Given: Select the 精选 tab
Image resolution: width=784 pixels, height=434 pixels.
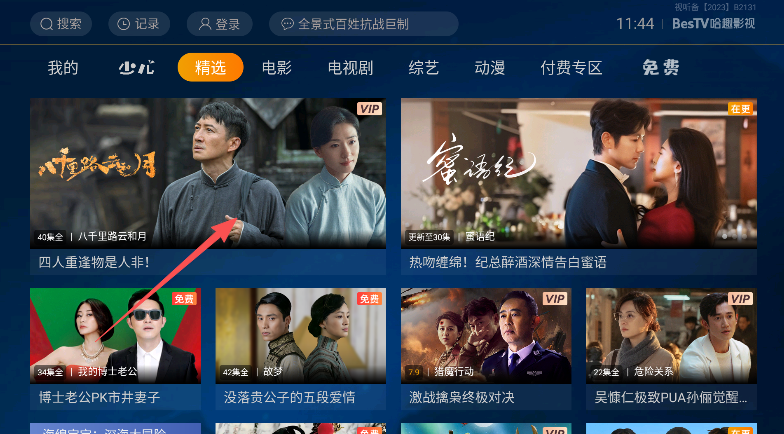Looking at the screenshot, I should pyautogui.click(x=210, y=68).
